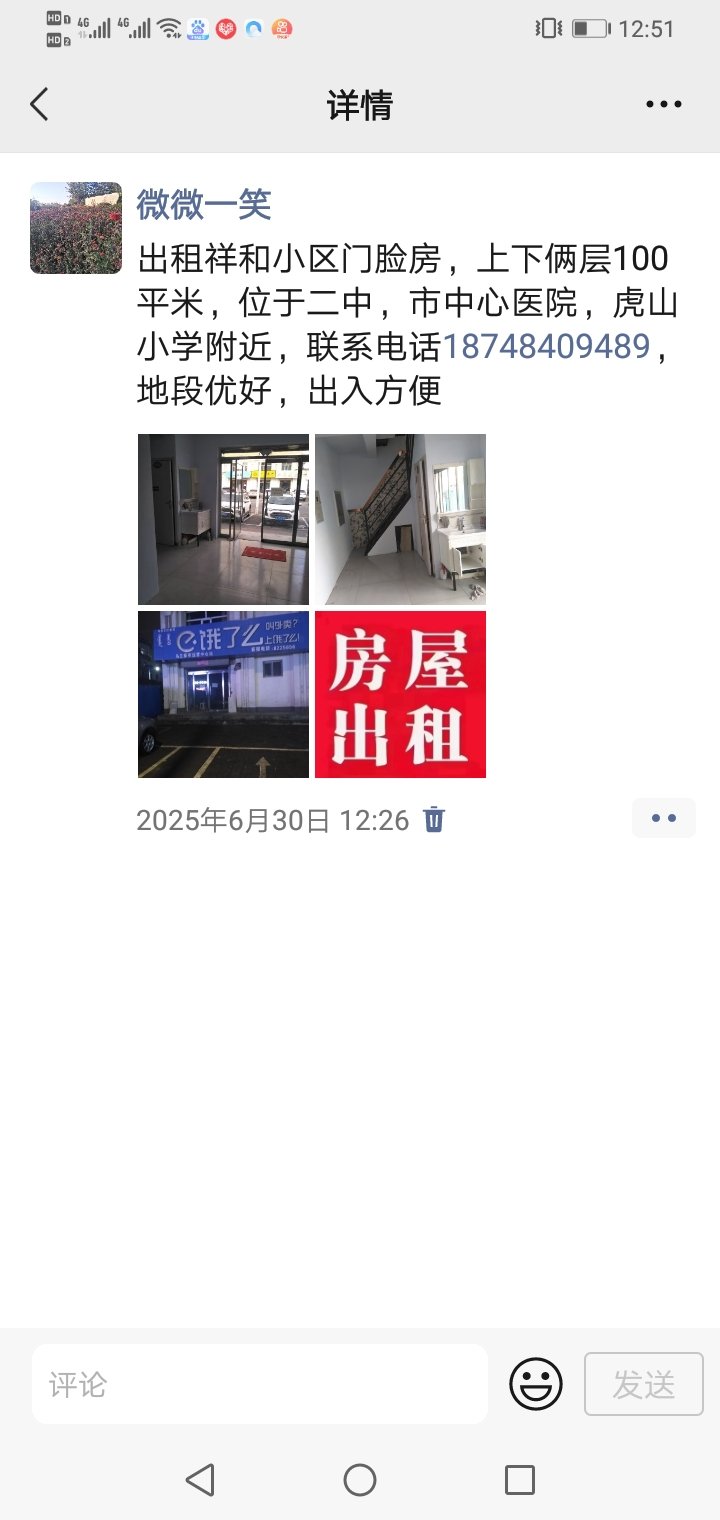View the 饿了么 storefront night photo

(223, 694)
